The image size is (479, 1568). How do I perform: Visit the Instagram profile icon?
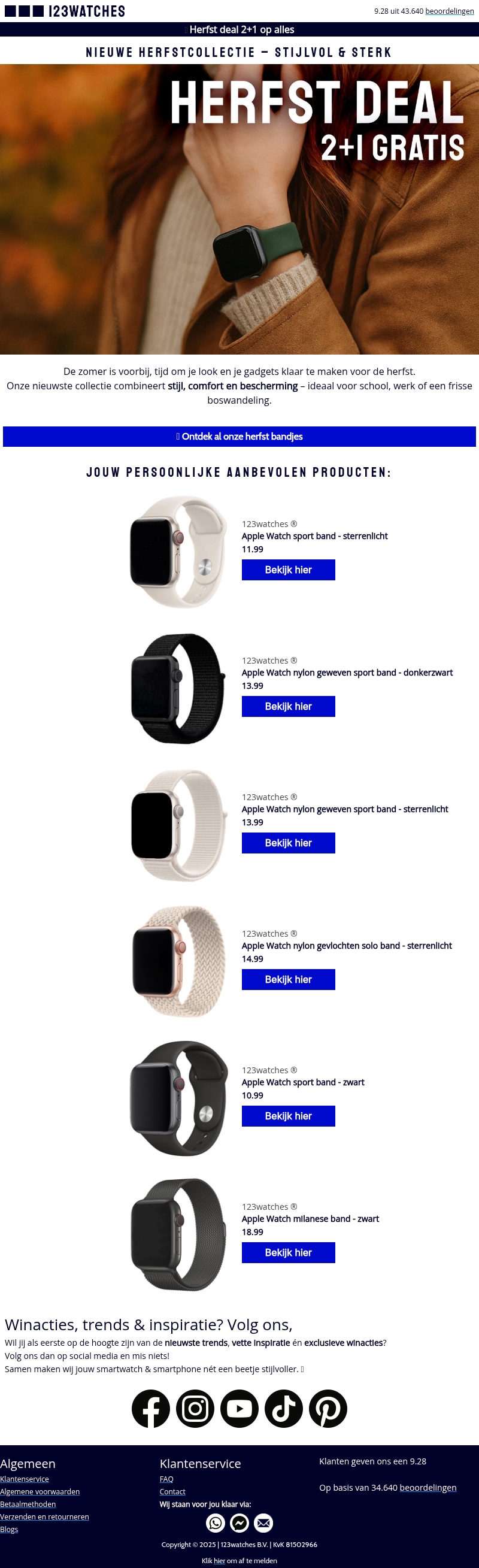(195, 1409)
